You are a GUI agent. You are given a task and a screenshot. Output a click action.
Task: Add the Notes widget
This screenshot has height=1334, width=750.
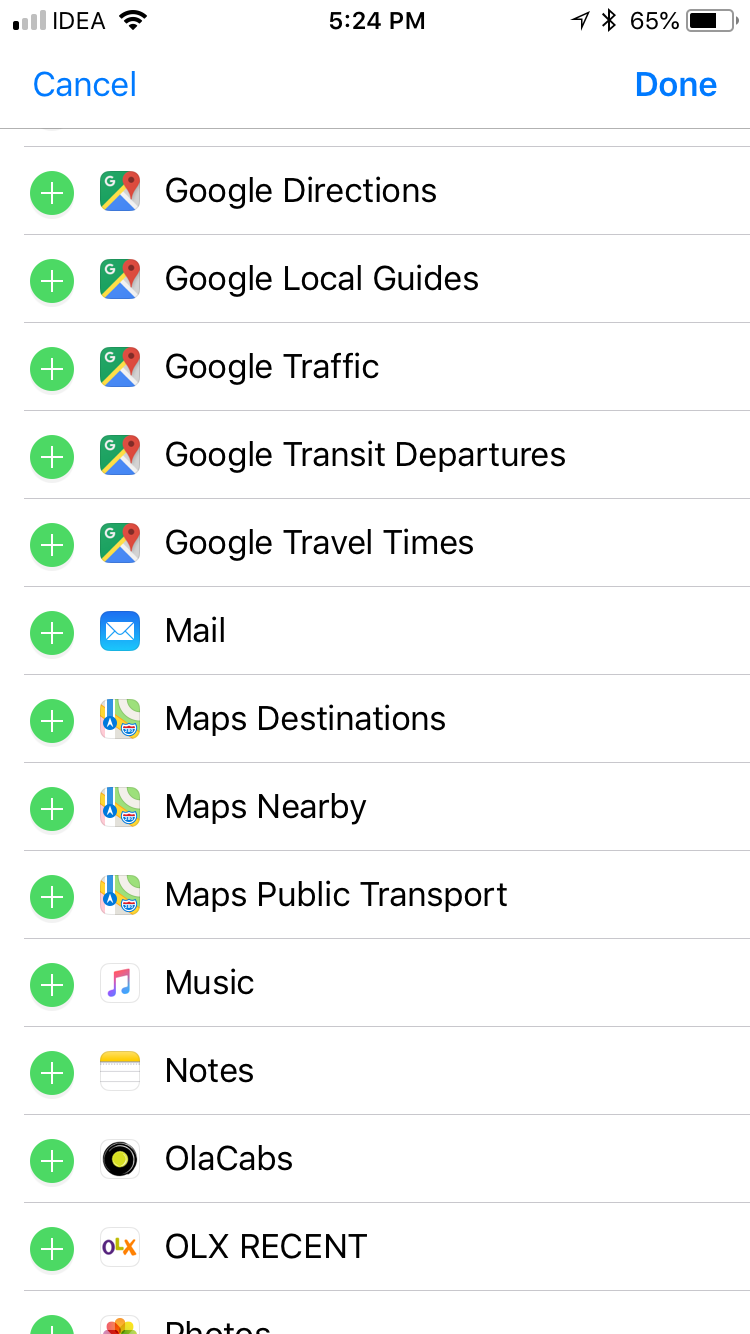[52, 1072]
